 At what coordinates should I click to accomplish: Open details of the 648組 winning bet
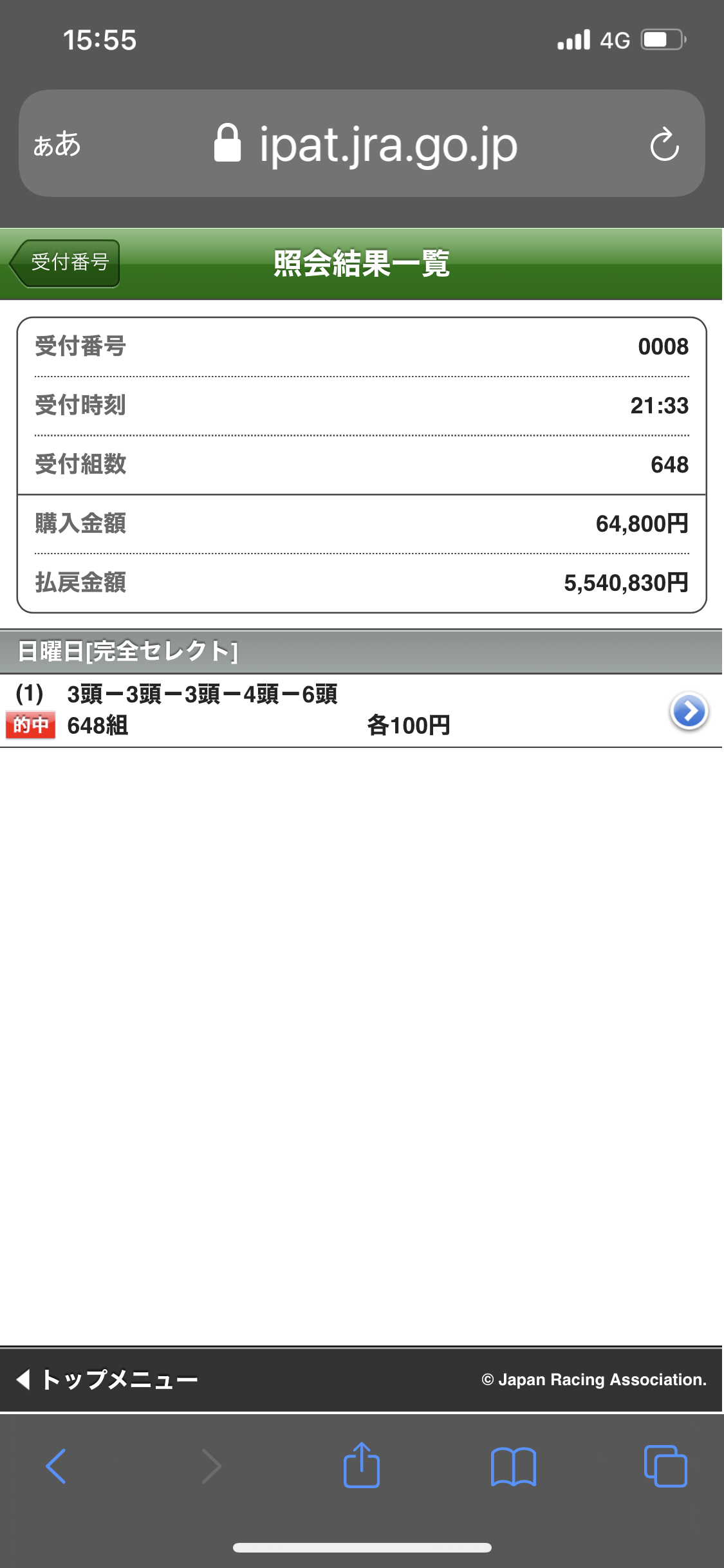[x=689, y=711]
